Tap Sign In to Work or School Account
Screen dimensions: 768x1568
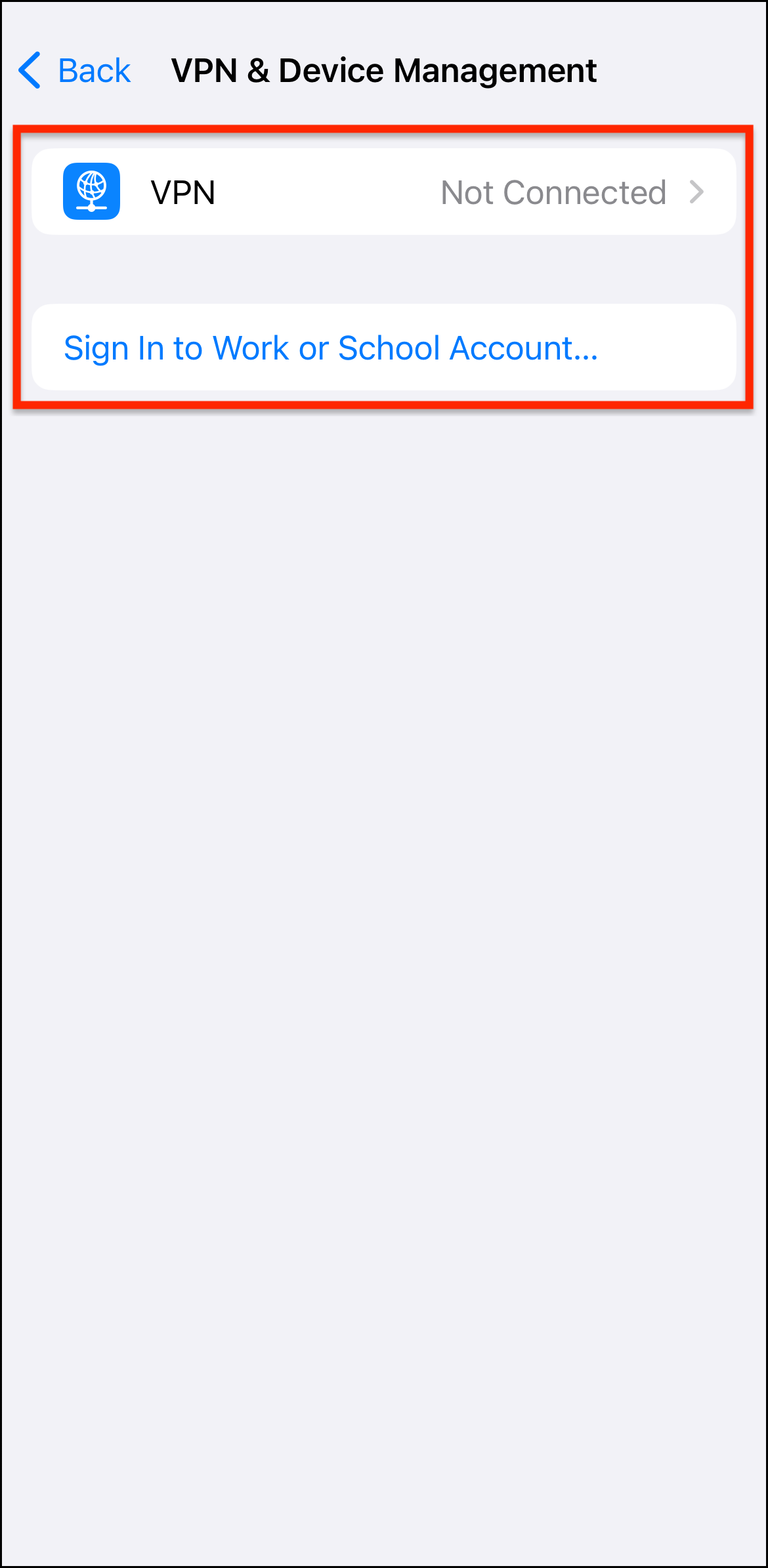384,347
